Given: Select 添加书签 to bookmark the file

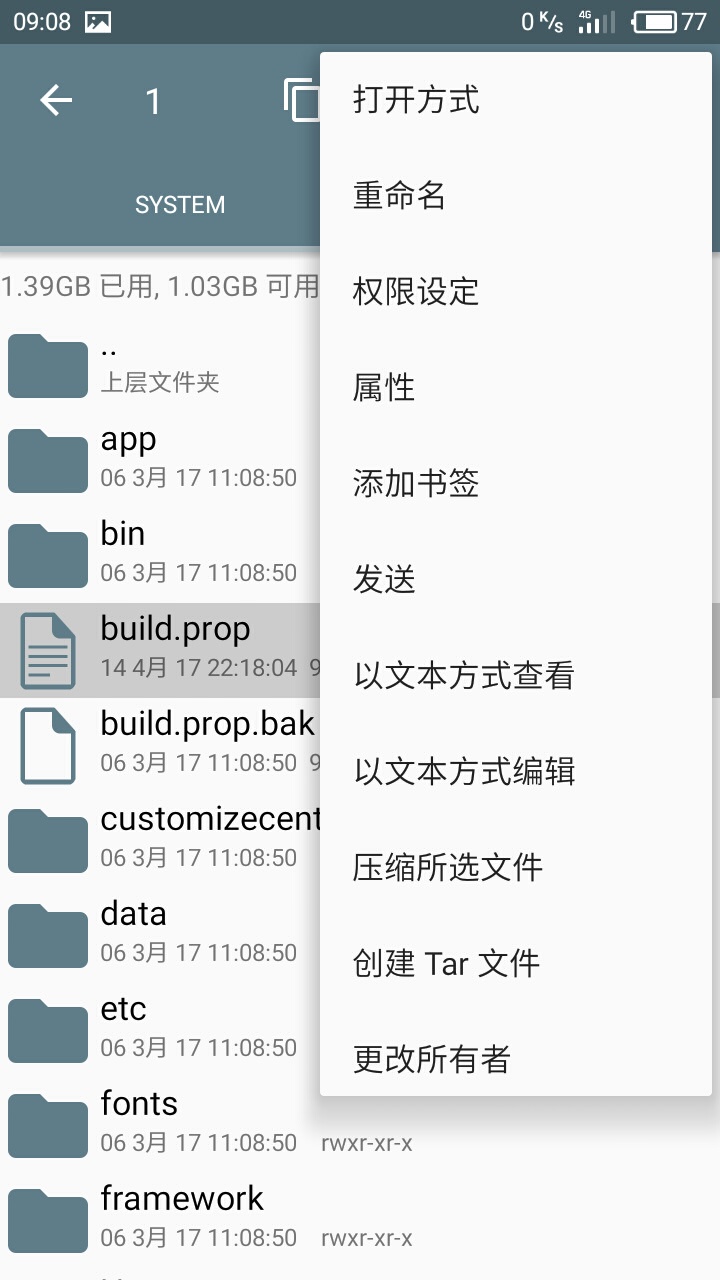Looking at the screenshot, I should 416,483.
